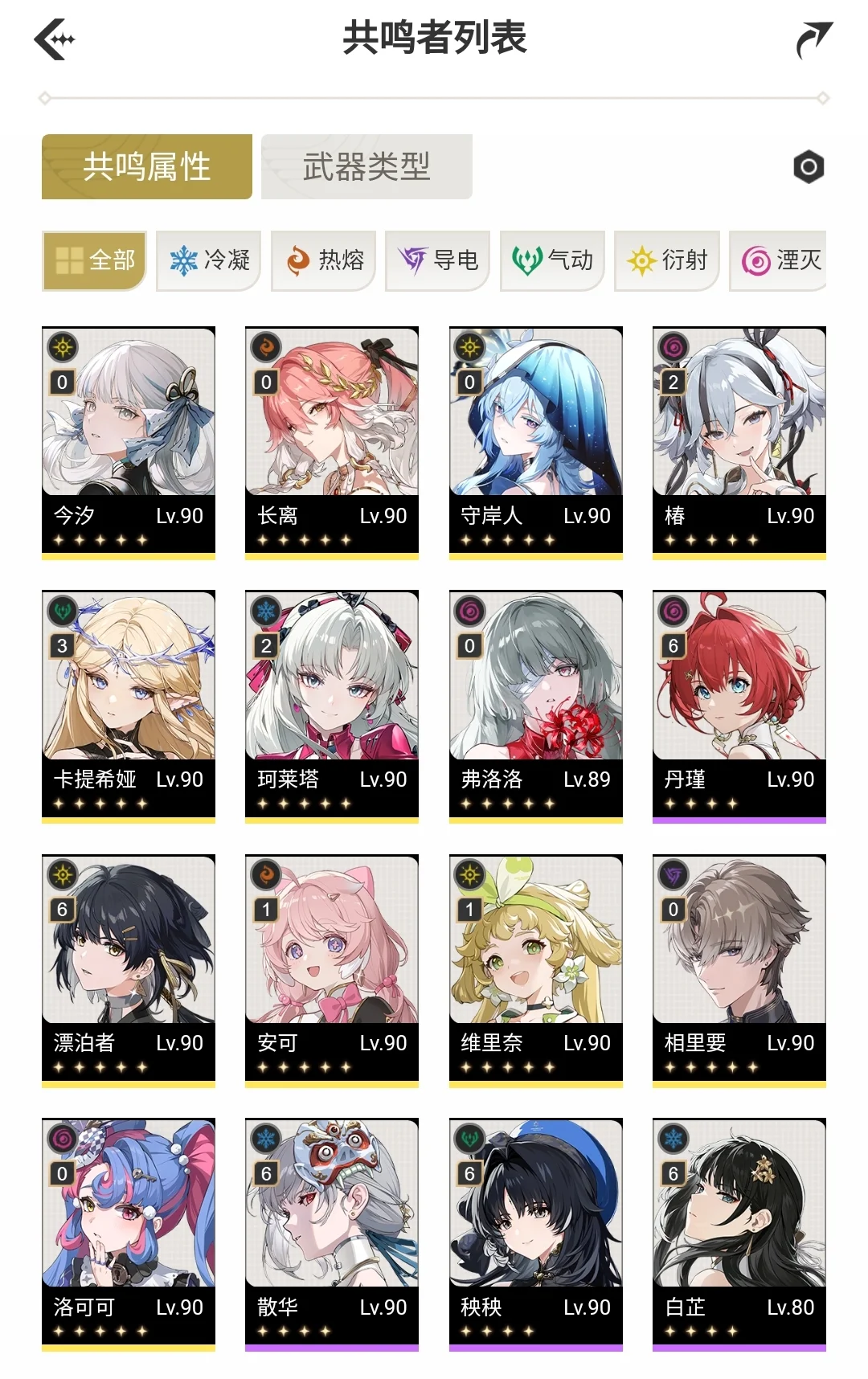
Task: Filter by 湮灭 attribute
Action: point(780,260)
